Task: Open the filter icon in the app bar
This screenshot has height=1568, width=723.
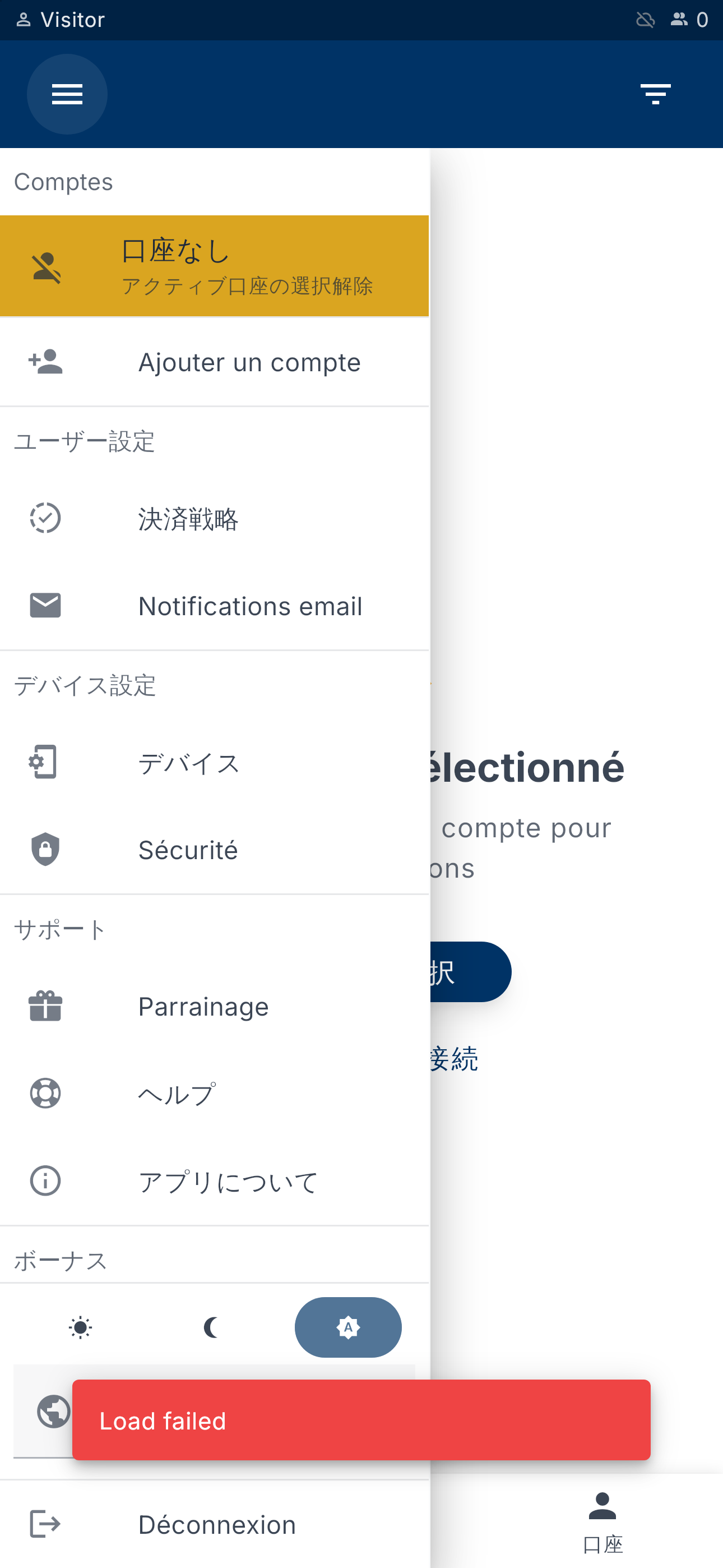Action: tap(655, 94)
